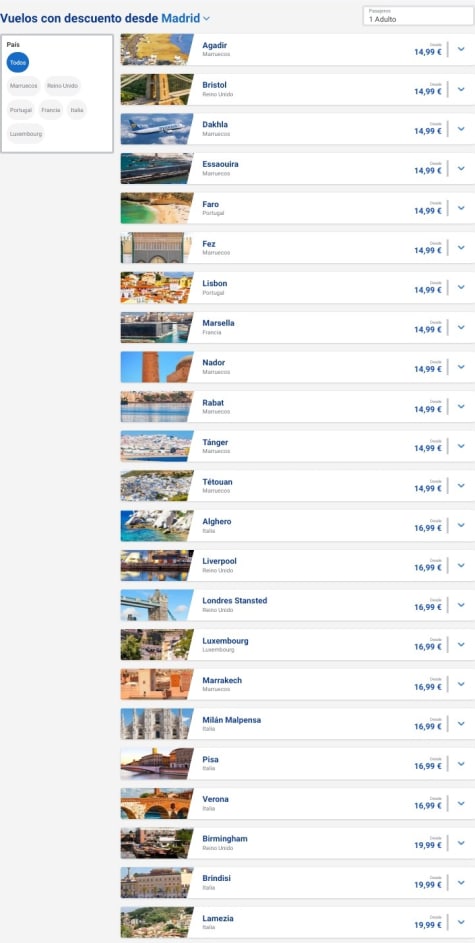
Task: Filter destinations by Luxembourg chip
Action: [26, 134]
